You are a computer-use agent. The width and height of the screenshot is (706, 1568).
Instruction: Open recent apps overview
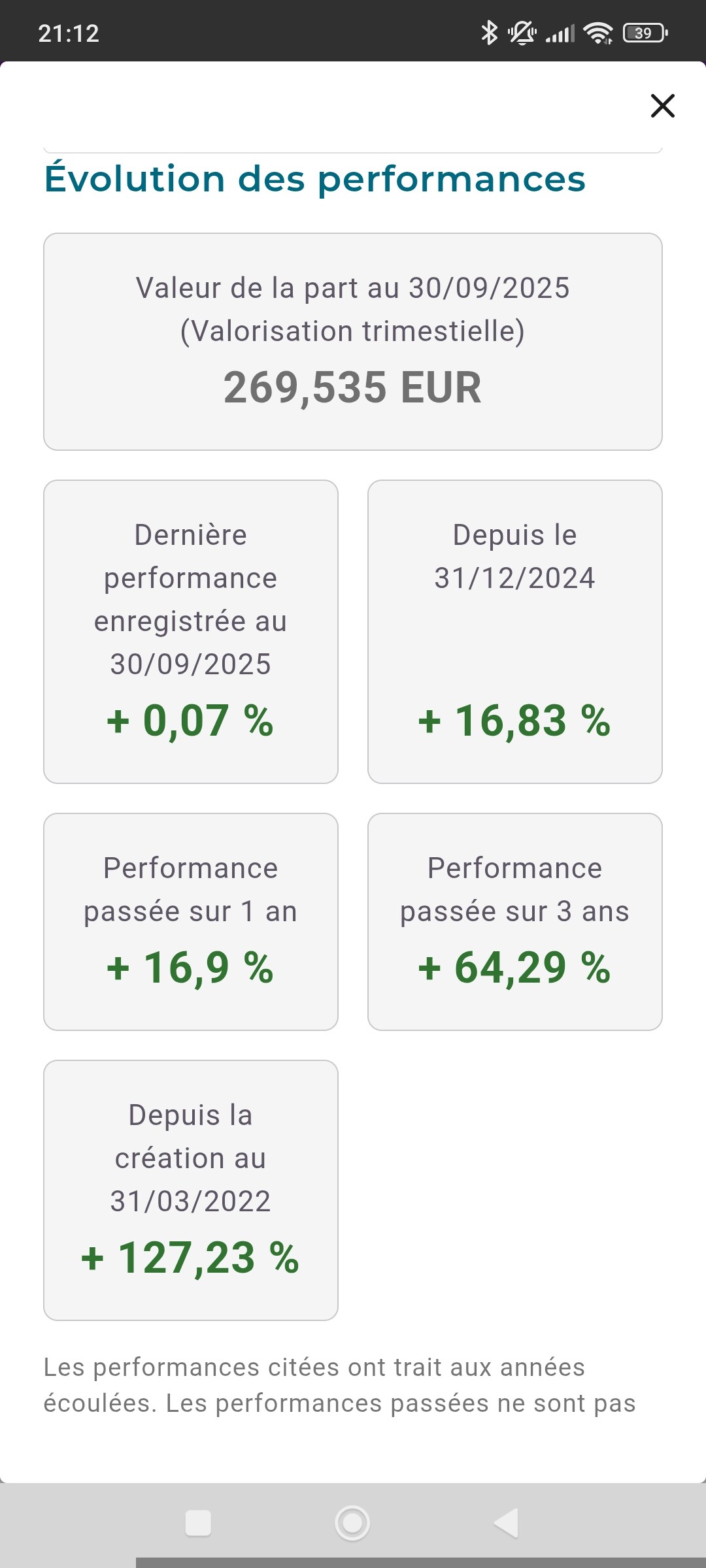[198, 1523]
